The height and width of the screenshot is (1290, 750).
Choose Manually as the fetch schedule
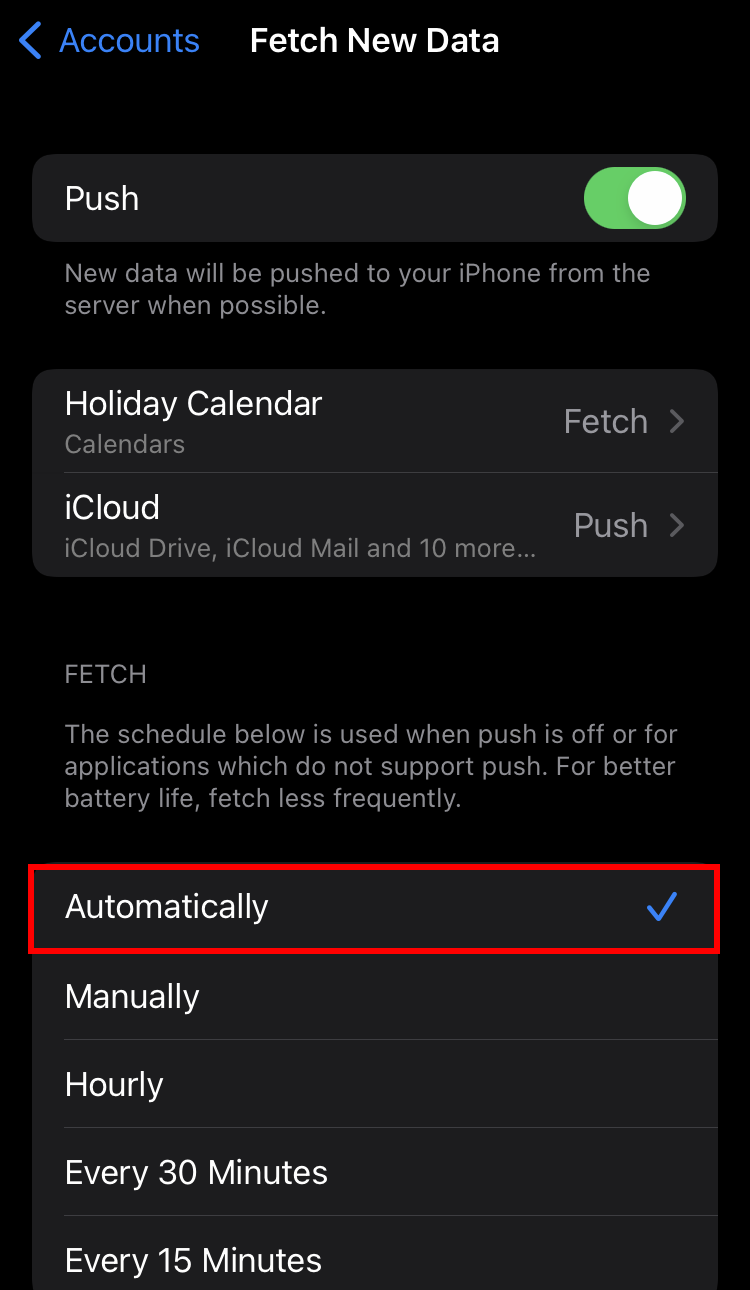375,996
